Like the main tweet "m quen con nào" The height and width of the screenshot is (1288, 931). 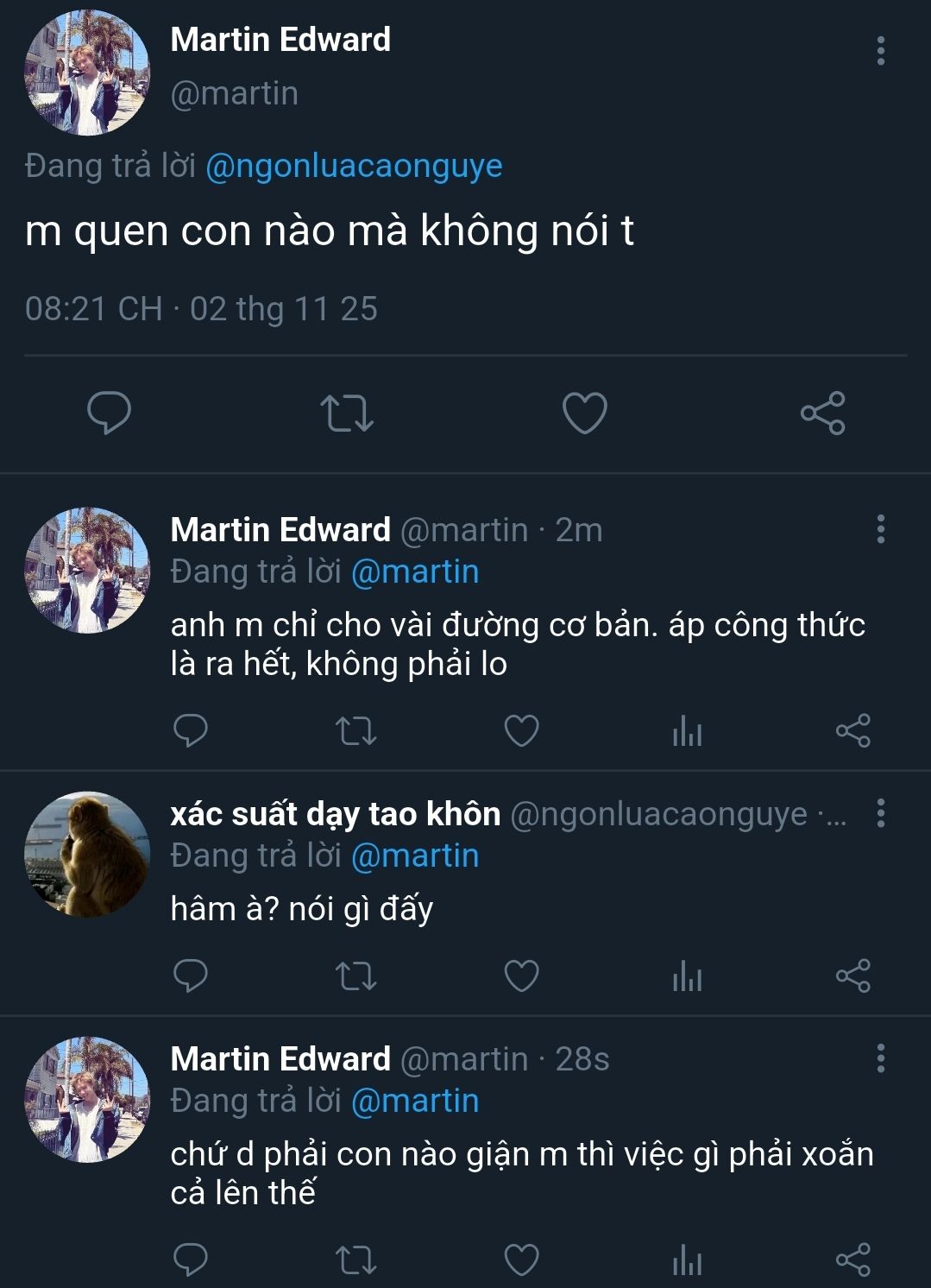pyautogui.click(x=584, y=413)
